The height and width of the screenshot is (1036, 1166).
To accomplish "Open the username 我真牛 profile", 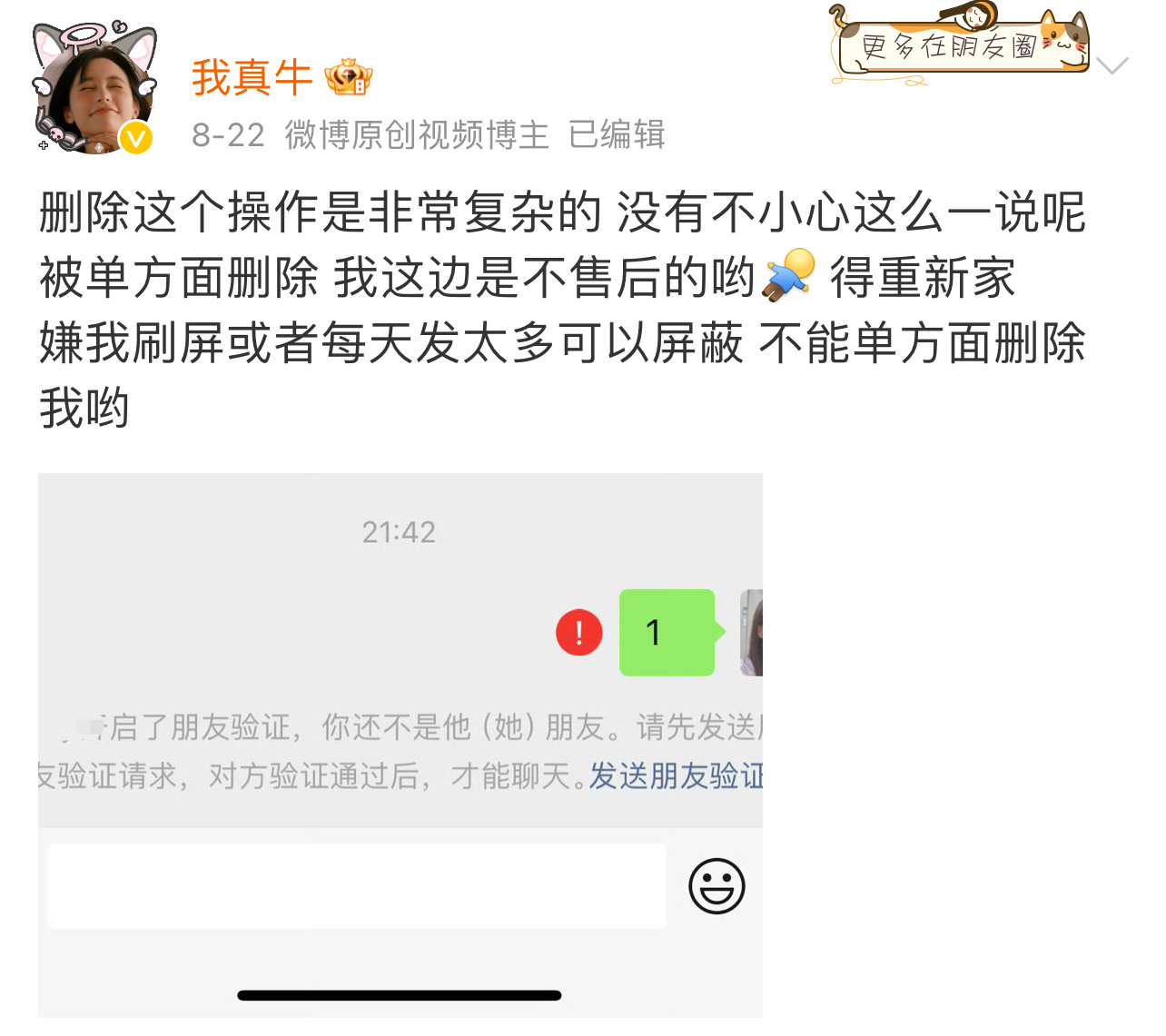I will [252, 78].
